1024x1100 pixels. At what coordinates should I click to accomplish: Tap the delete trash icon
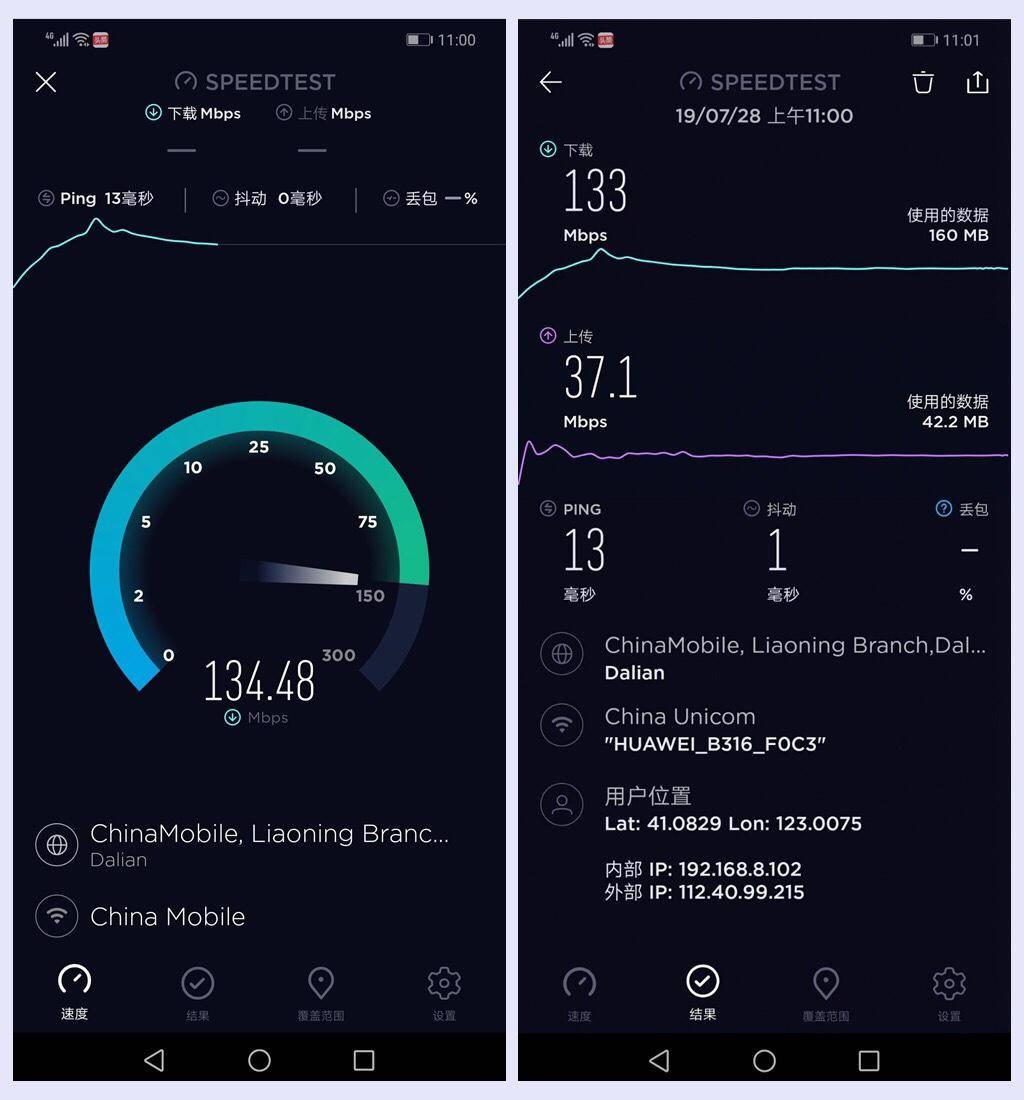(922, 82)
